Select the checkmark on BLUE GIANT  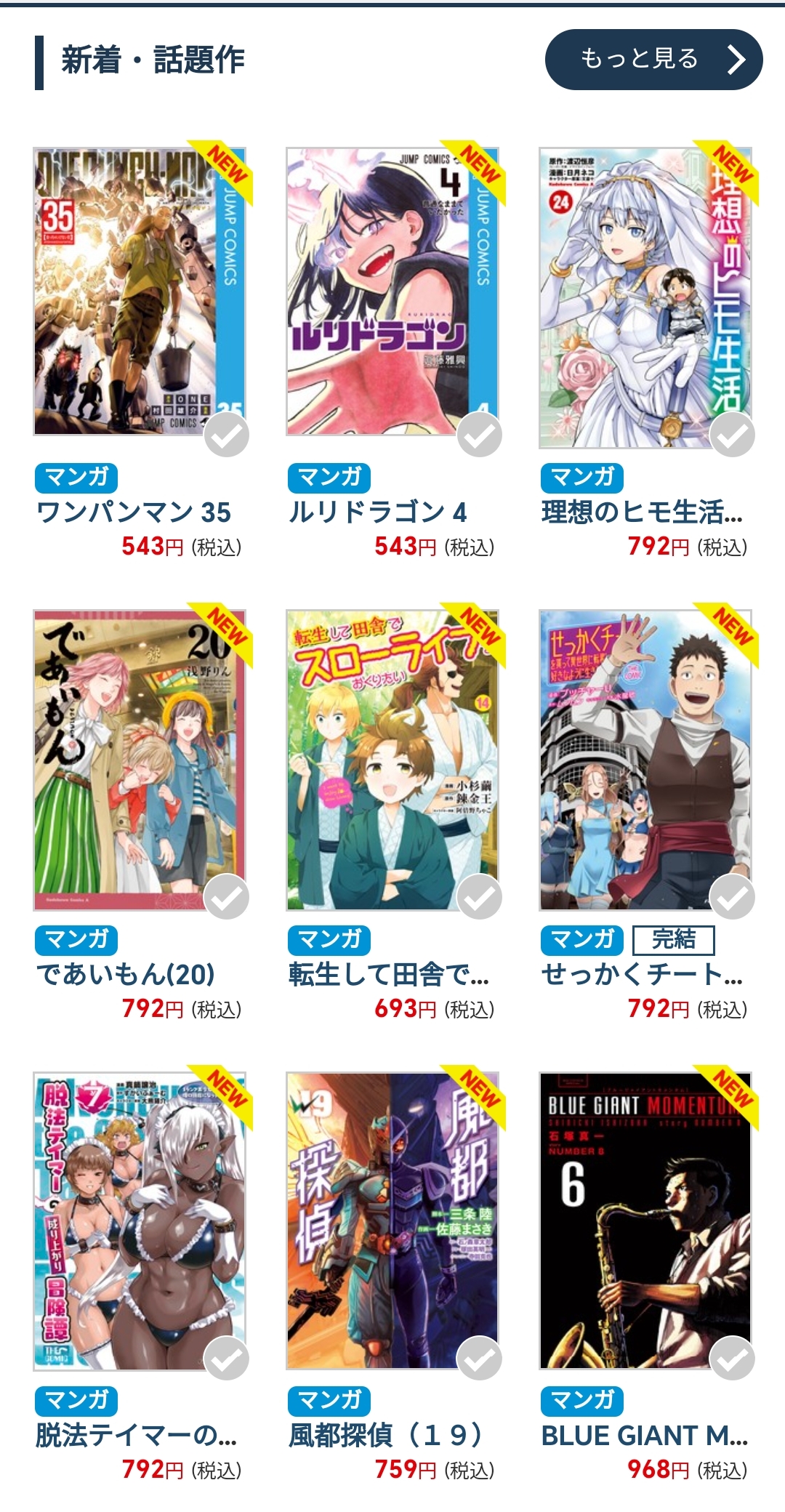pyautogui.click(x=733, y=1358)
